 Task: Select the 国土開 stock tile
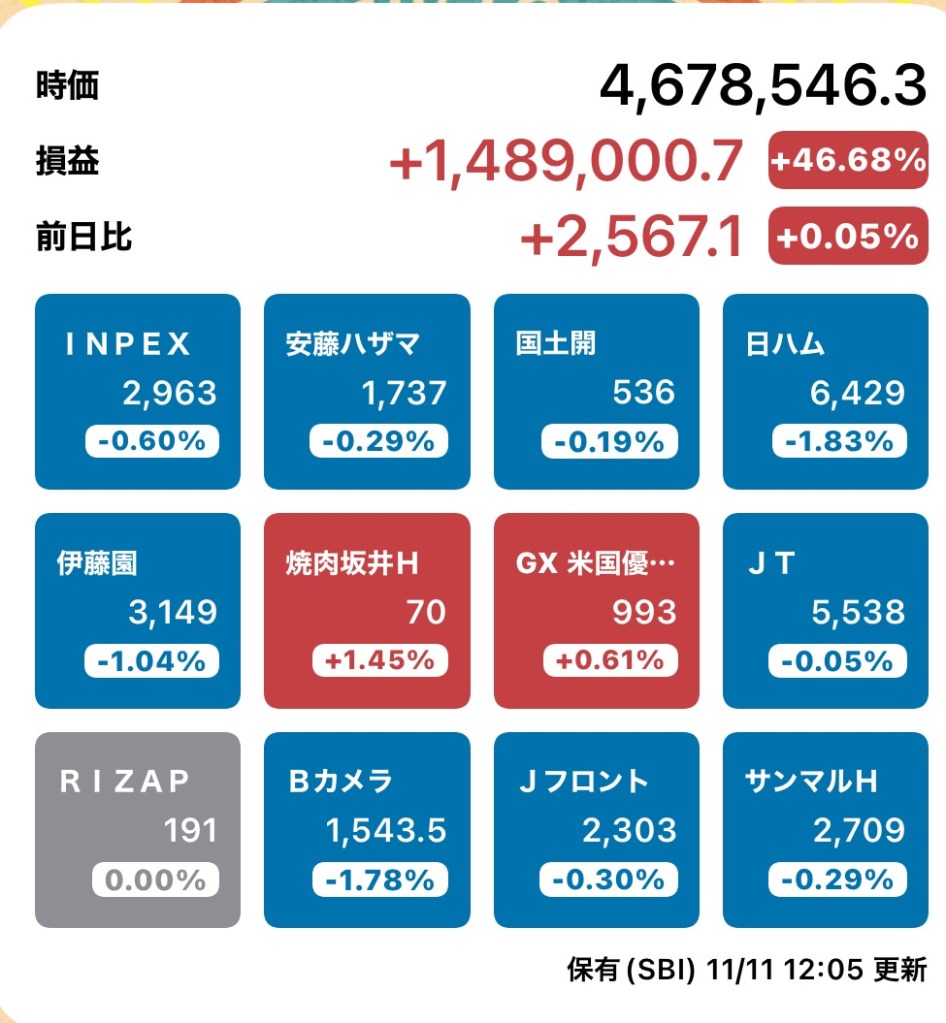(596, 391)
